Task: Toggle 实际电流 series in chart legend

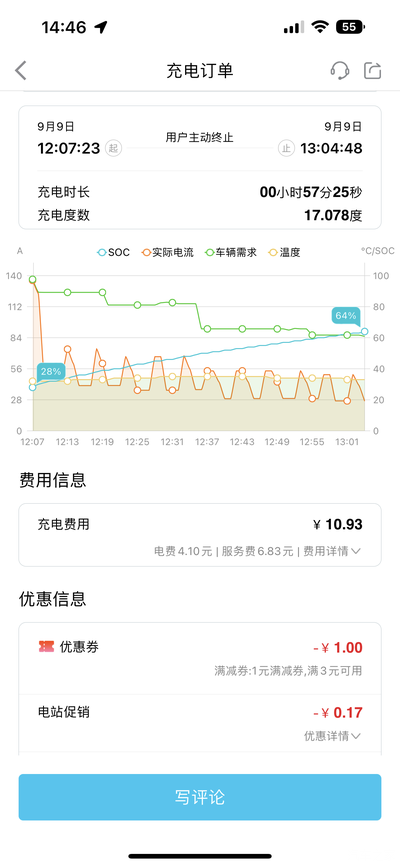Action: point(167,253)
